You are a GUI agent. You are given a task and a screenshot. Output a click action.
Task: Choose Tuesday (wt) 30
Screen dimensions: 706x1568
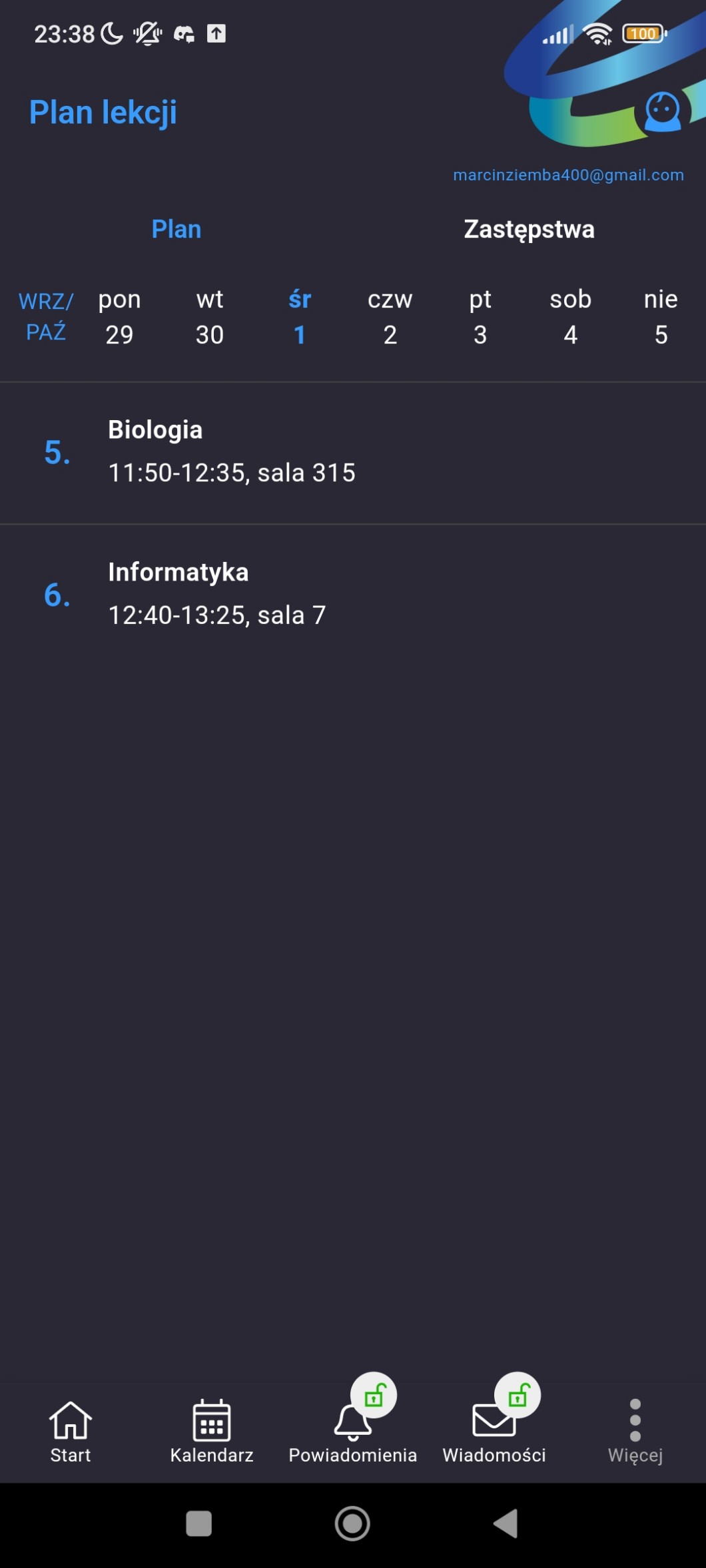210,317
